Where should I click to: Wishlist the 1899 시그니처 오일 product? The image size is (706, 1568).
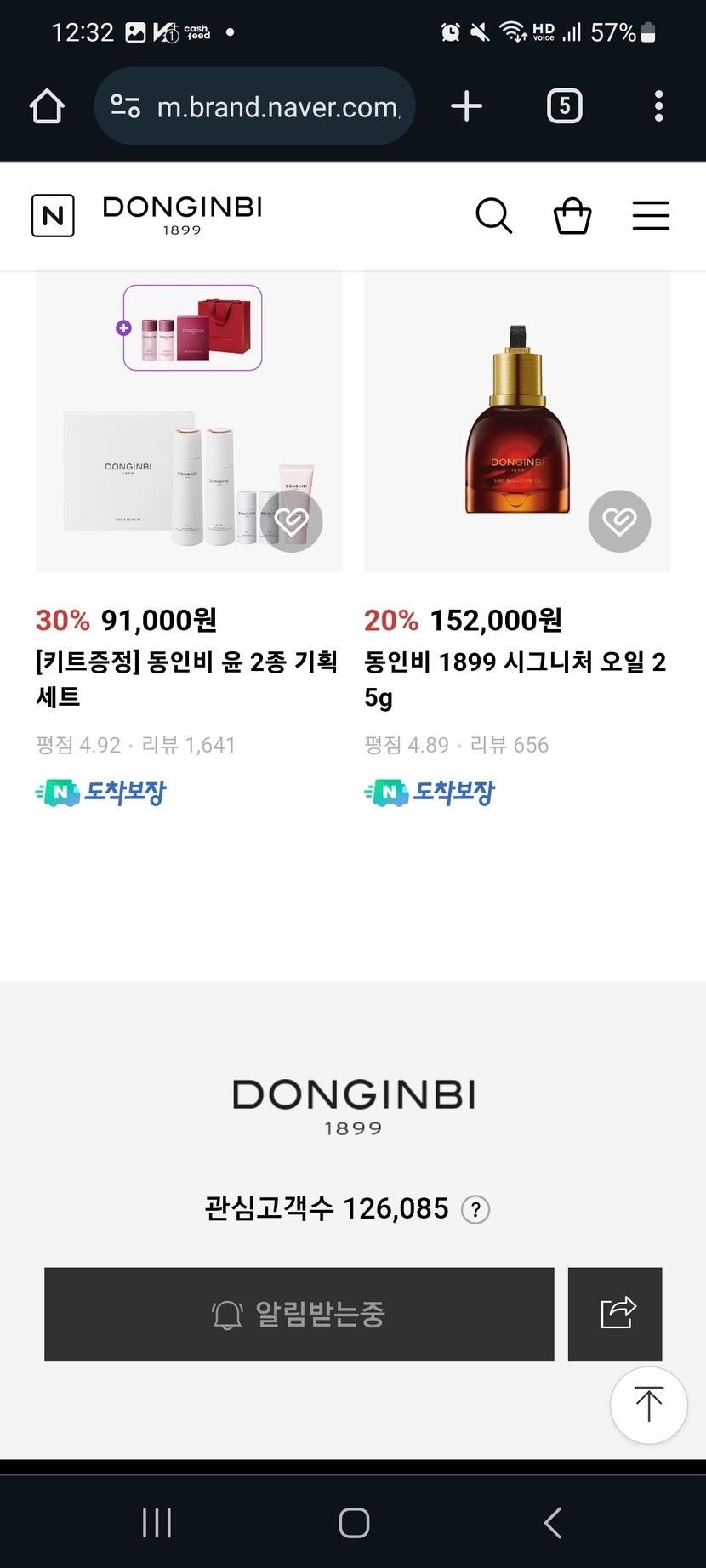click(619, 521)
